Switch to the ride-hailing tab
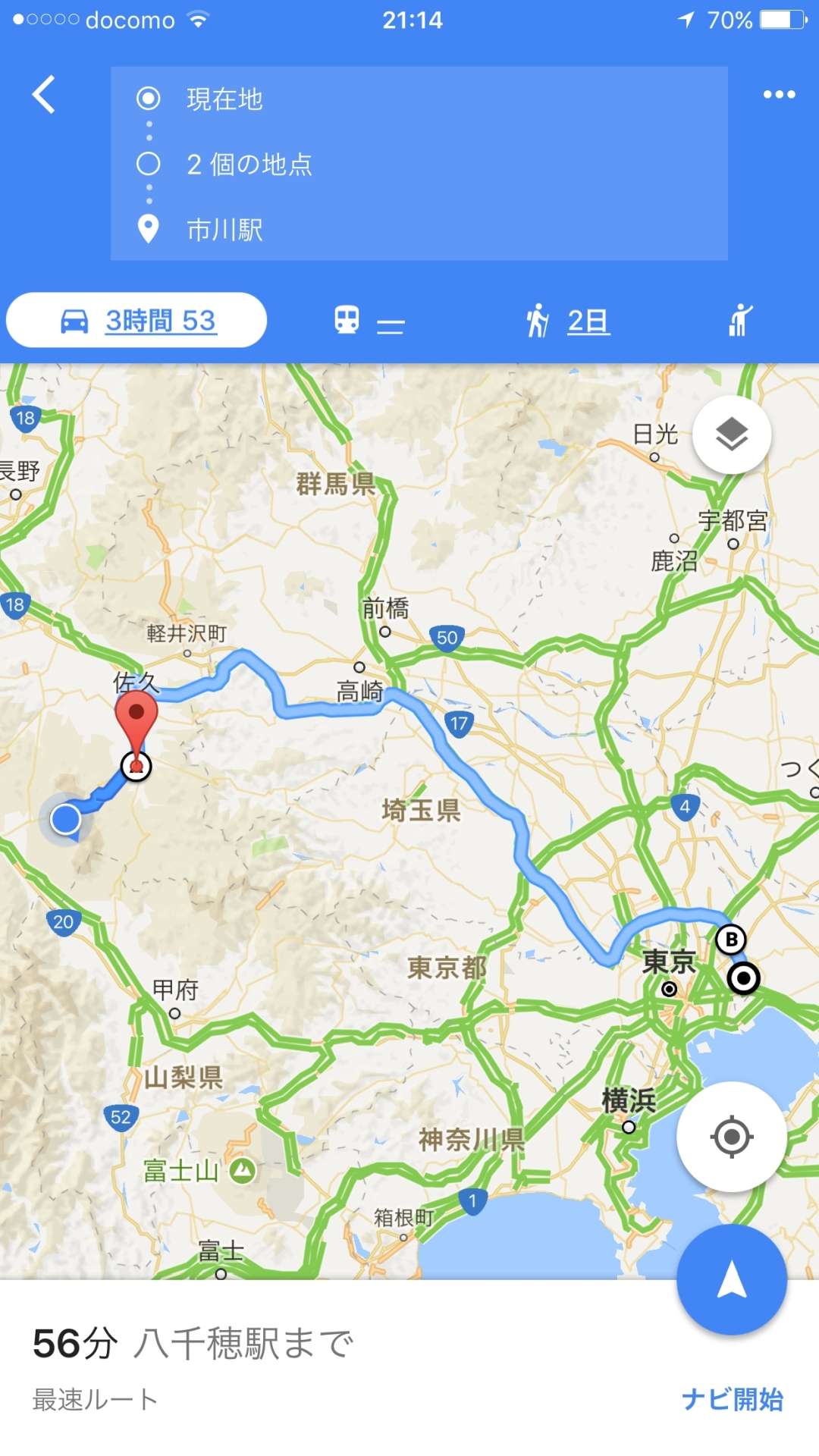Image resolution: width=819 pixels, height=1456 pixels. (740, 321)
